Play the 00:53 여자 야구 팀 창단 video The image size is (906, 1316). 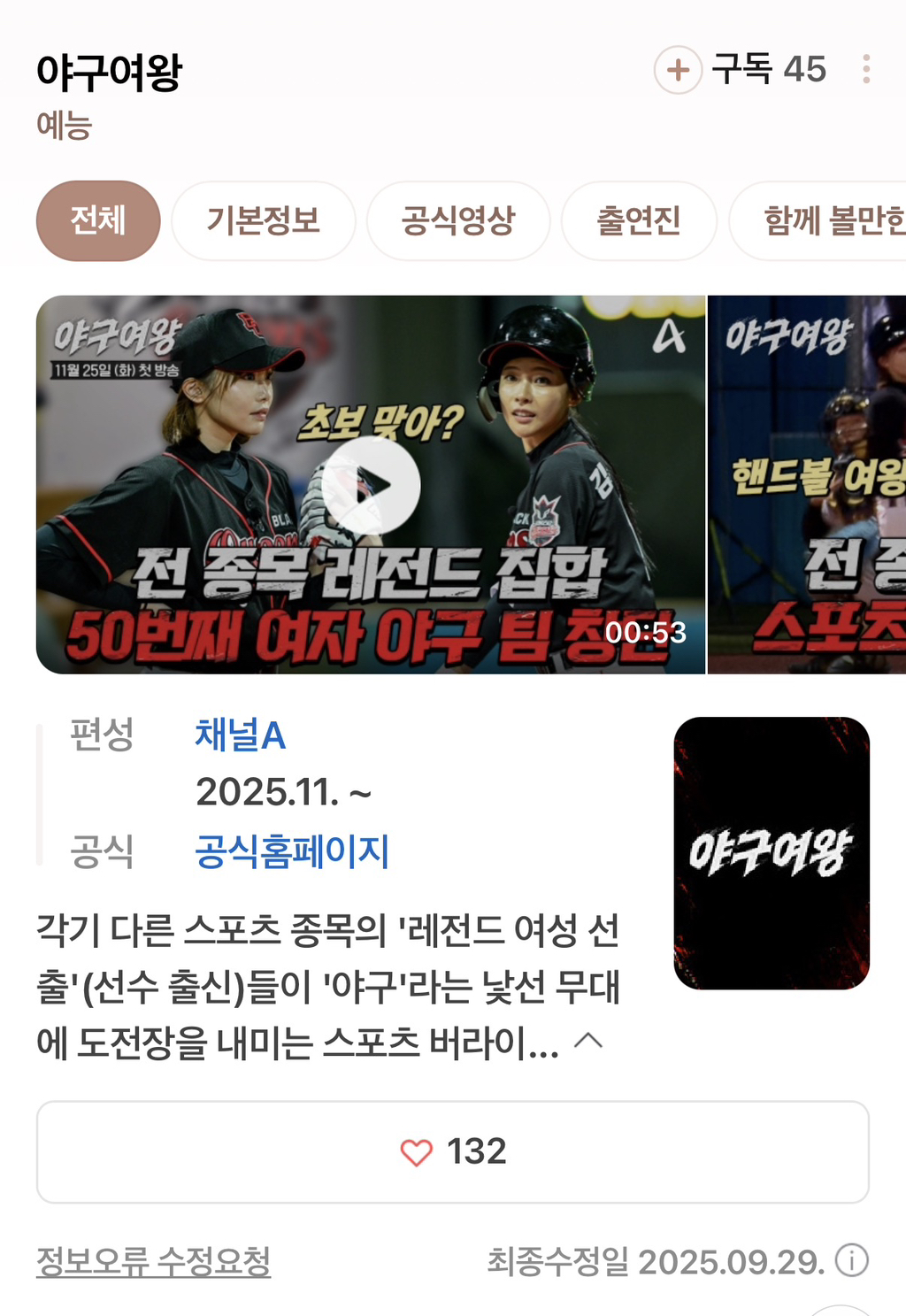[x=370, y=485]
